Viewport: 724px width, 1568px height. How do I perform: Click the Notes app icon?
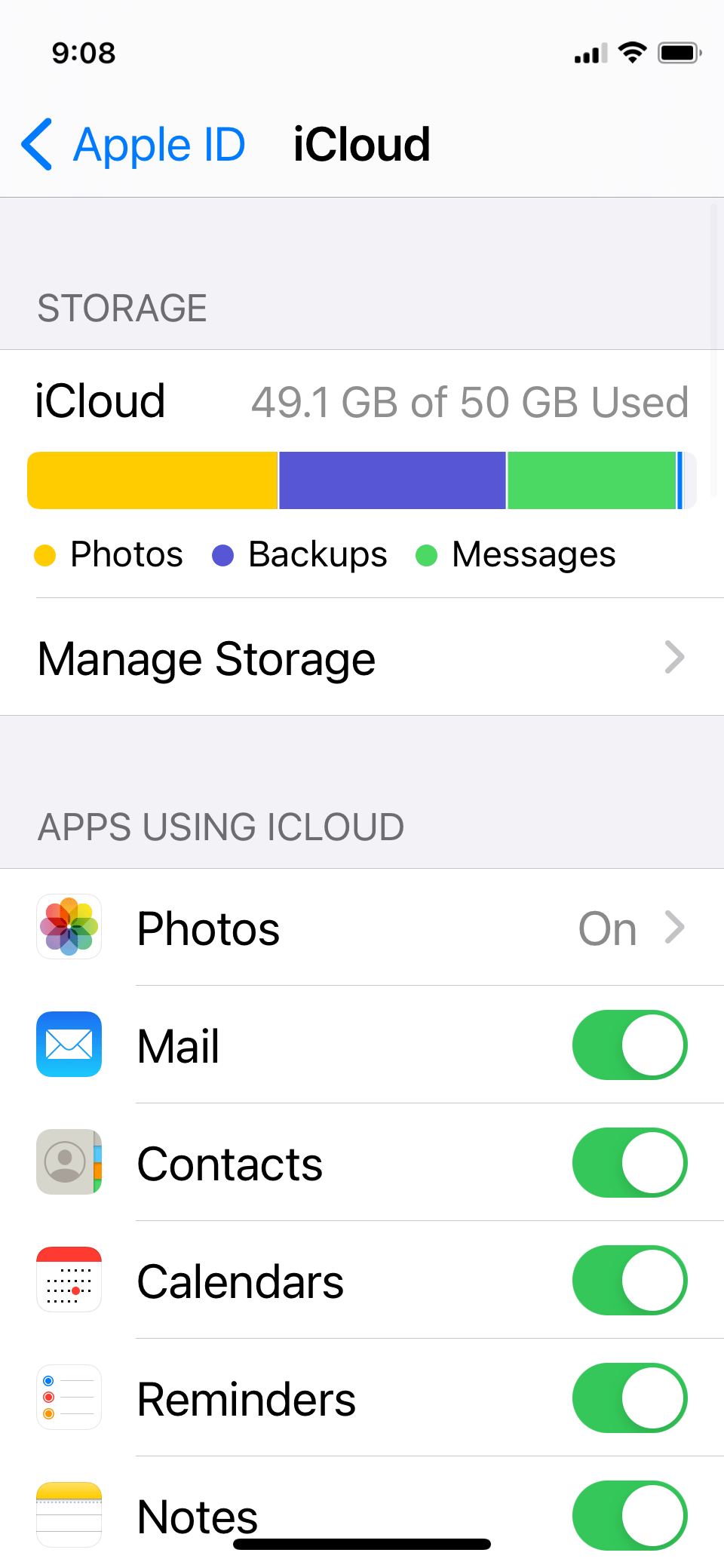[x=69, y=1514]
